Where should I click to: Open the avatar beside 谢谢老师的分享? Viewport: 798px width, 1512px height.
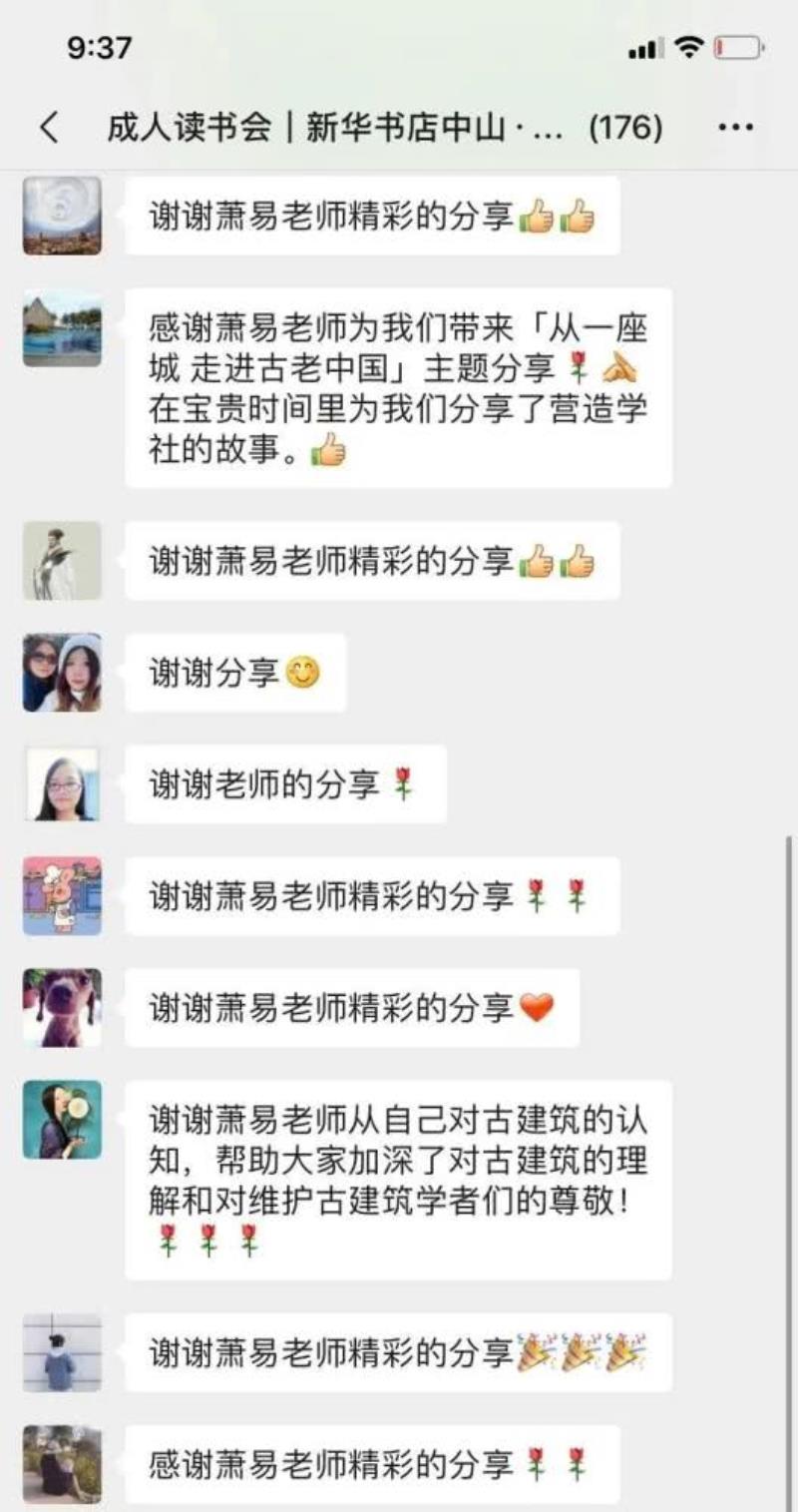(62, 784)
